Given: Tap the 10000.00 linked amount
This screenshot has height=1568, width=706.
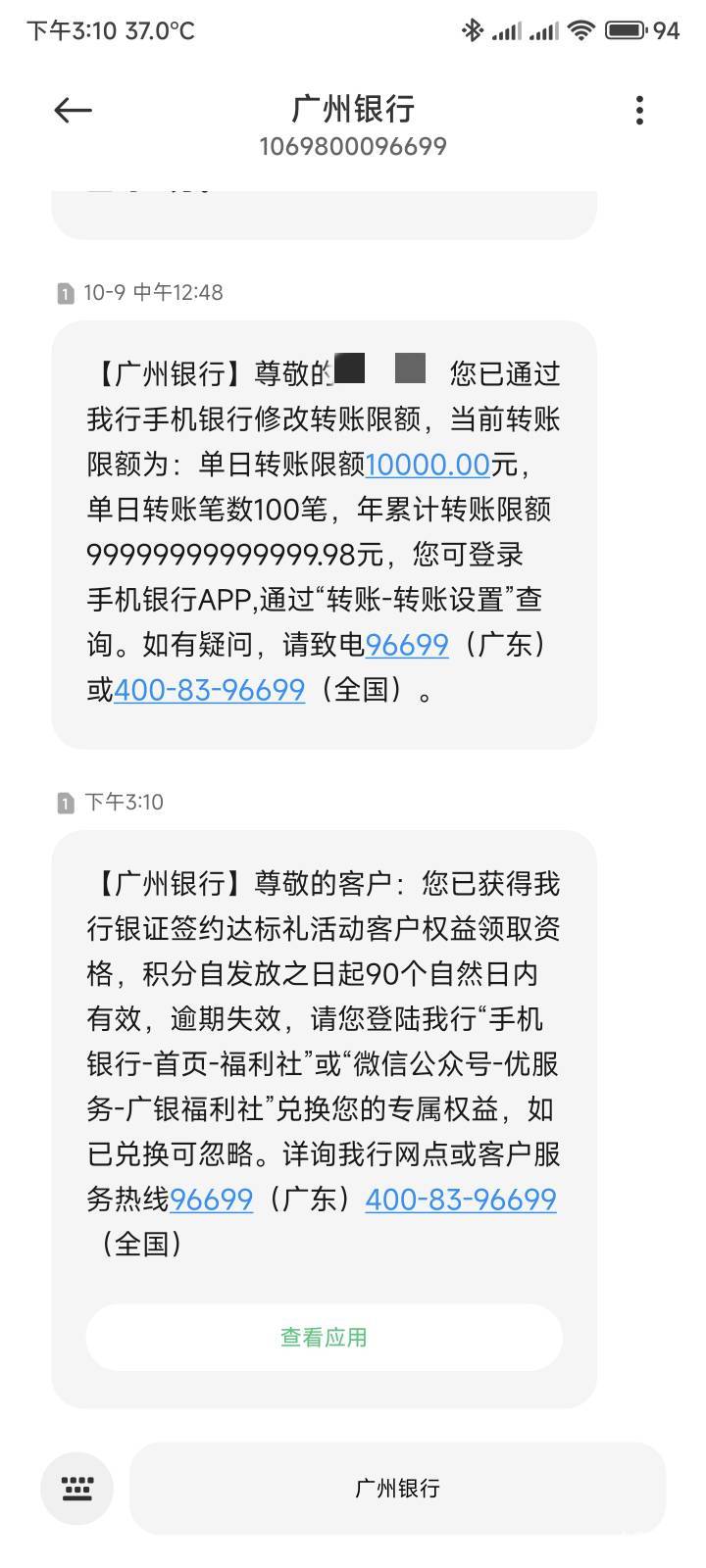Looking at the screenshot, I should point(428,464).
